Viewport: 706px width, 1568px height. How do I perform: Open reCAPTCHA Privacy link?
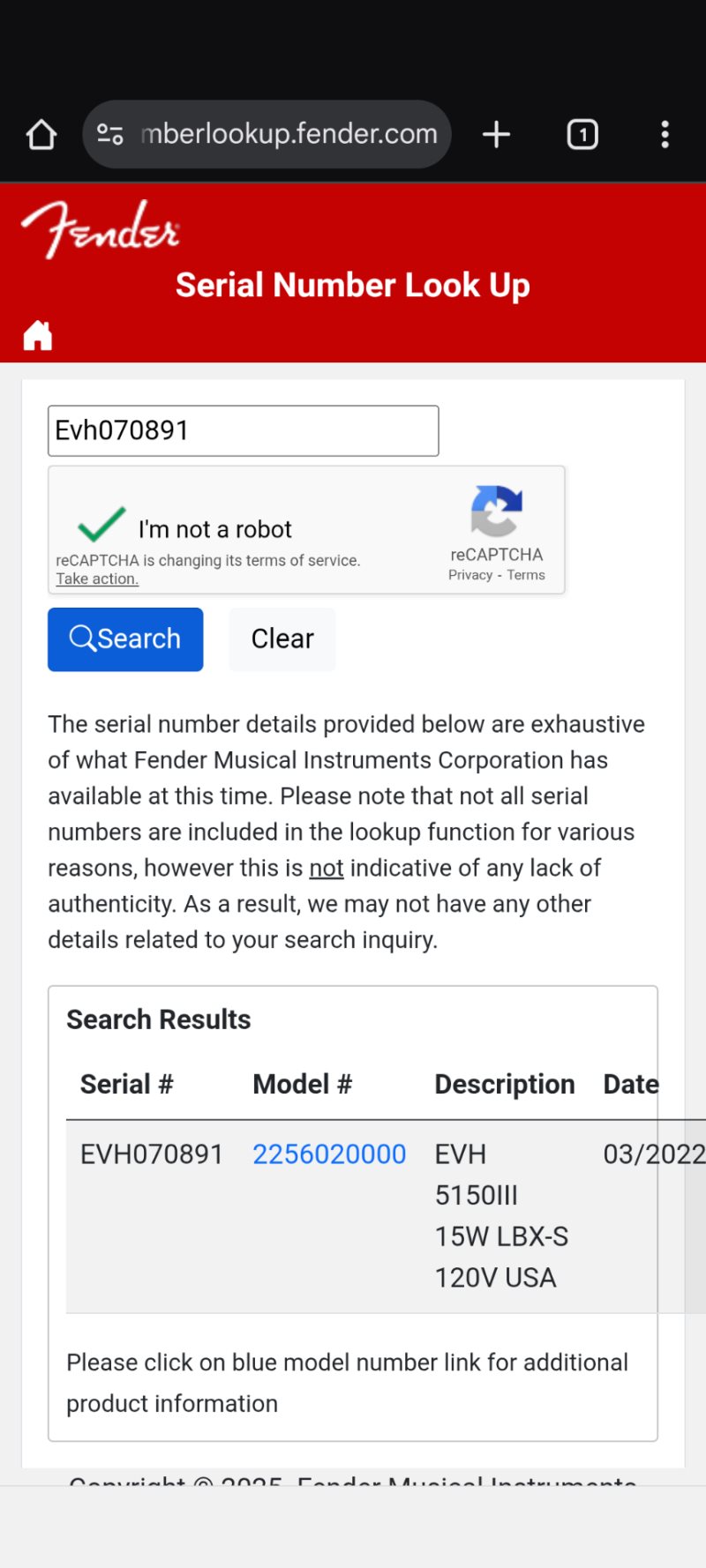[469, 575]
